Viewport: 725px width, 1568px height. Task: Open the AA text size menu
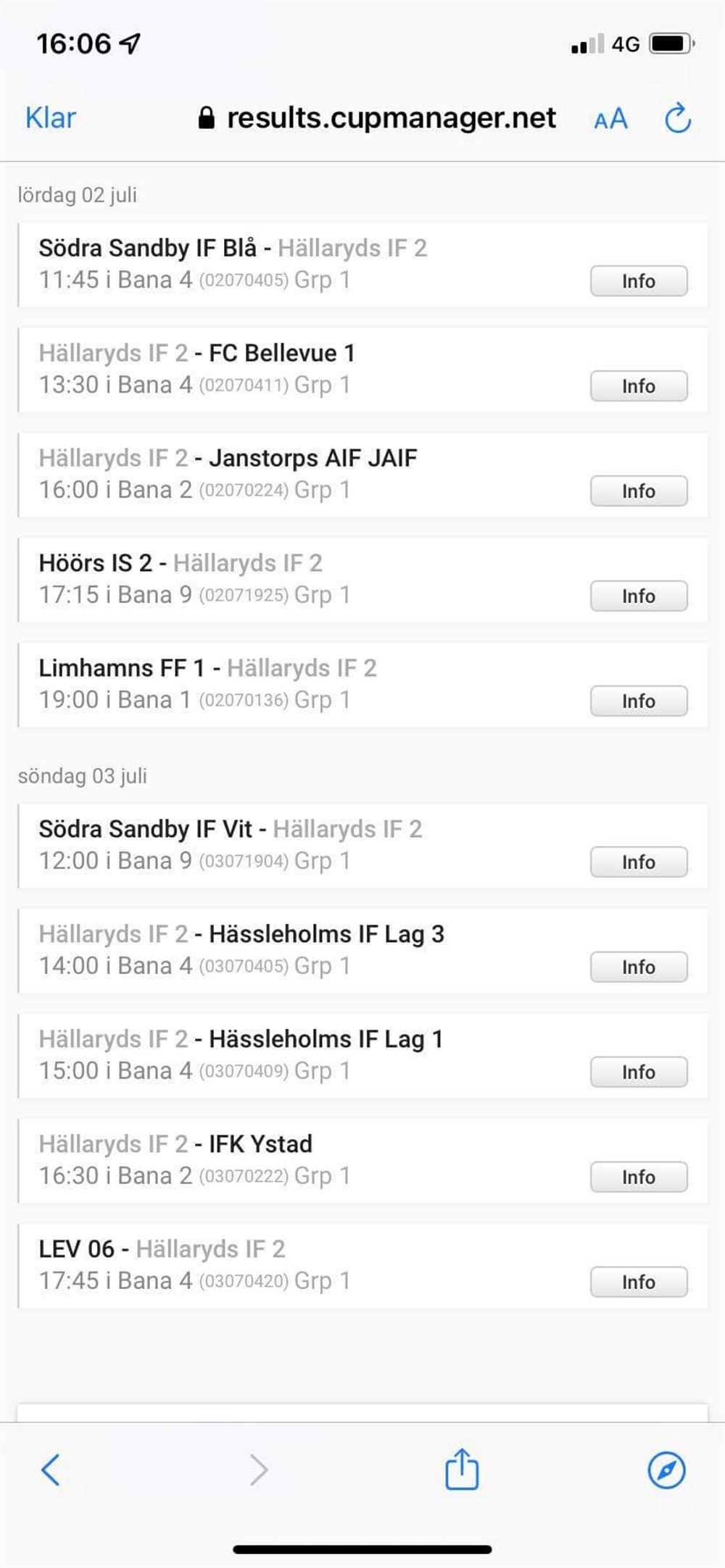[610, 119]
